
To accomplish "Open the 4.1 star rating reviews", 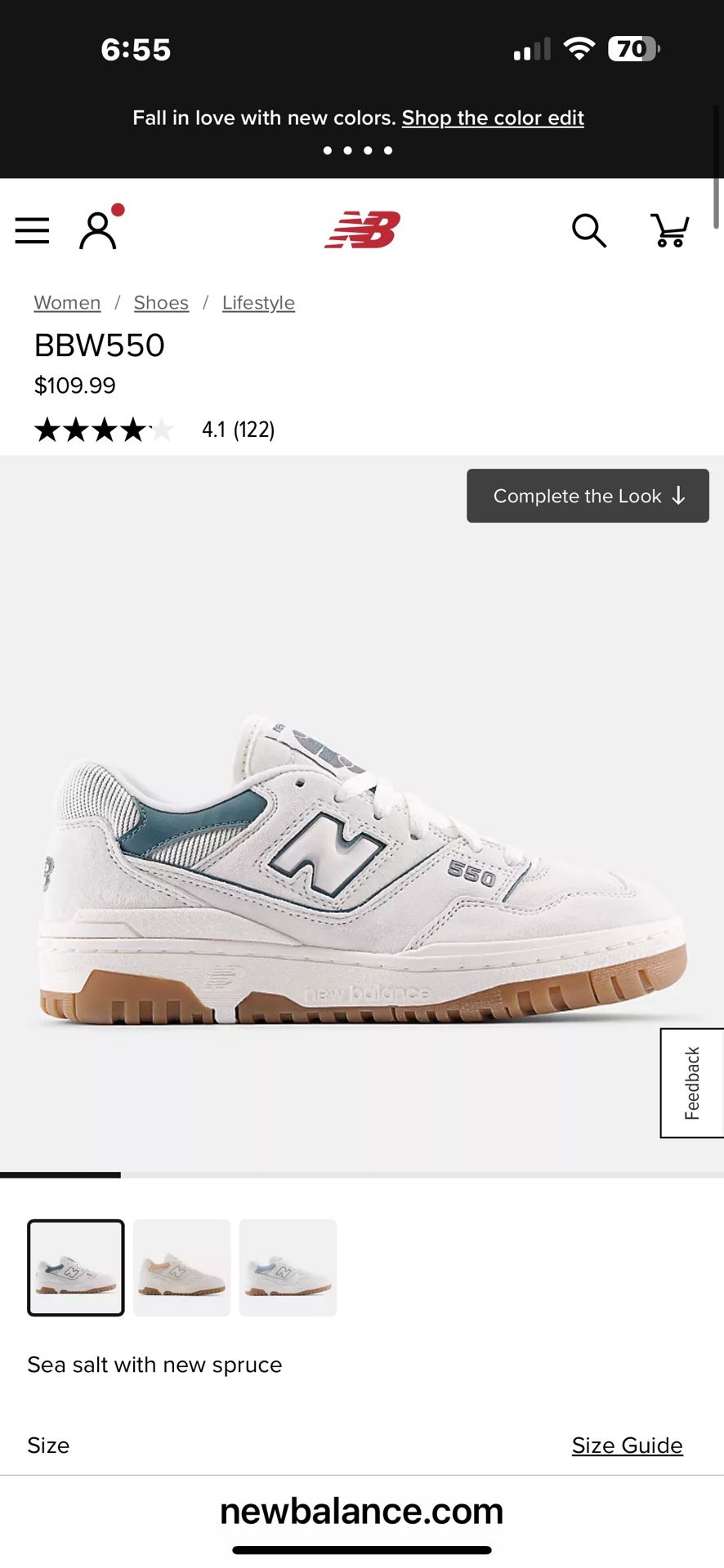I will (154, 430).
